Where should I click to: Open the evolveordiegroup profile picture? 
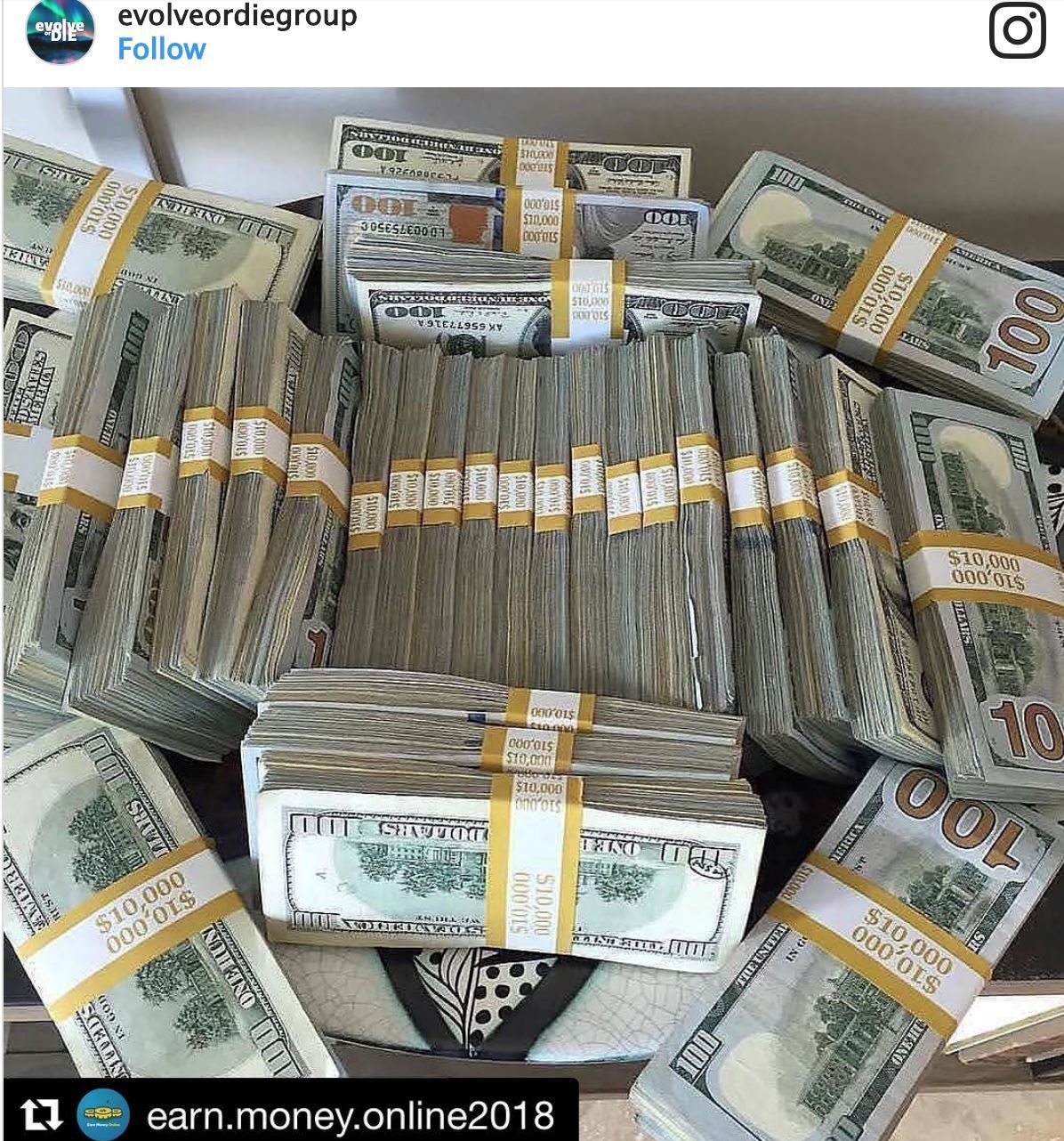[60, 31]
